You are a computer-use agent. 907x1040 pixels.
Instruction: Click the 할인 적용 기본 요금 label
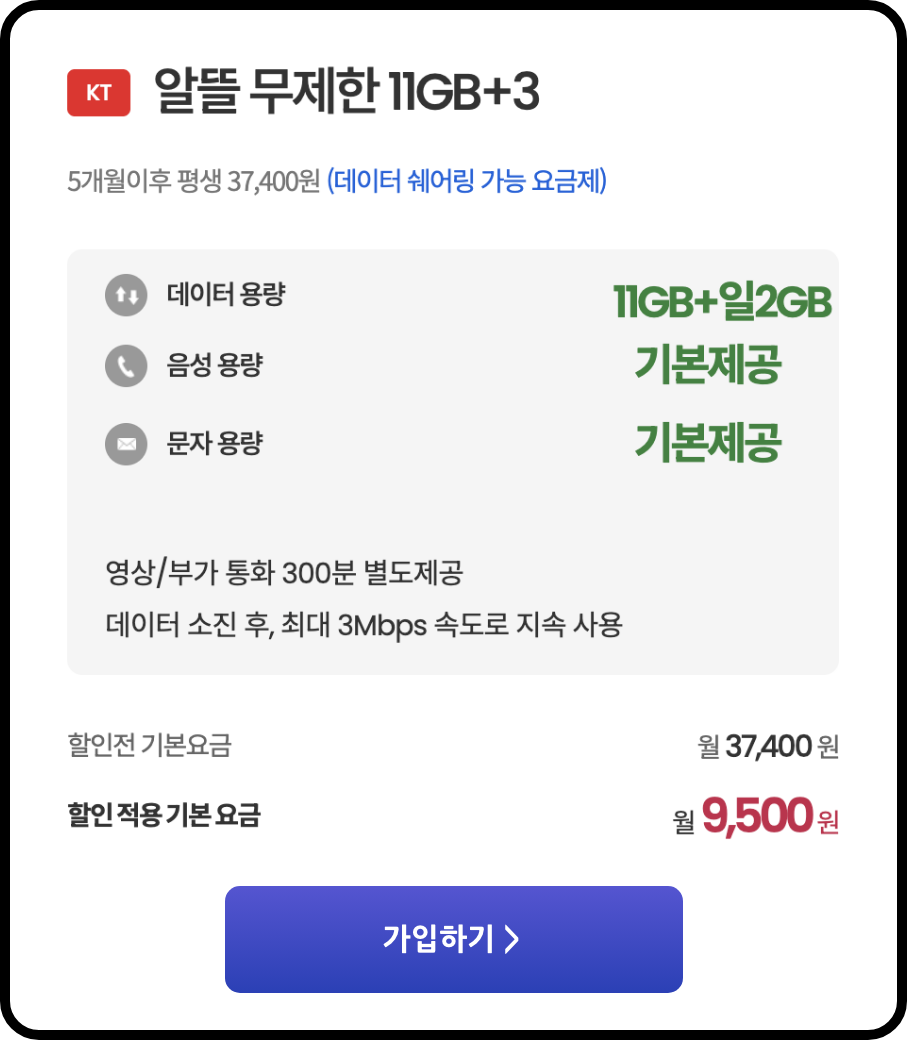pos(164,816)
